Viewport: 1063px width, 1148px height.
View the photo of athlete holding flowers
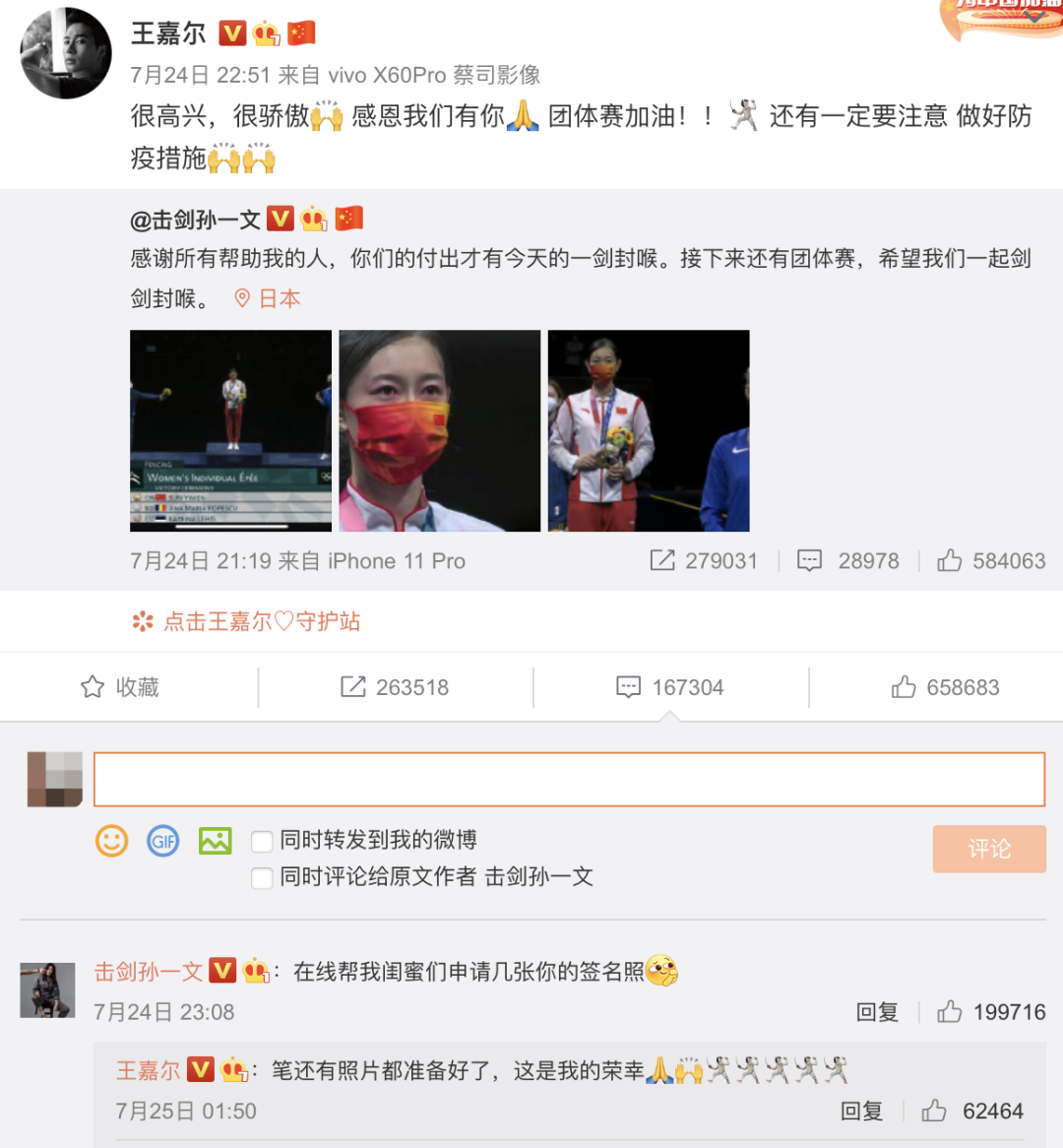(x=649, y=430)
